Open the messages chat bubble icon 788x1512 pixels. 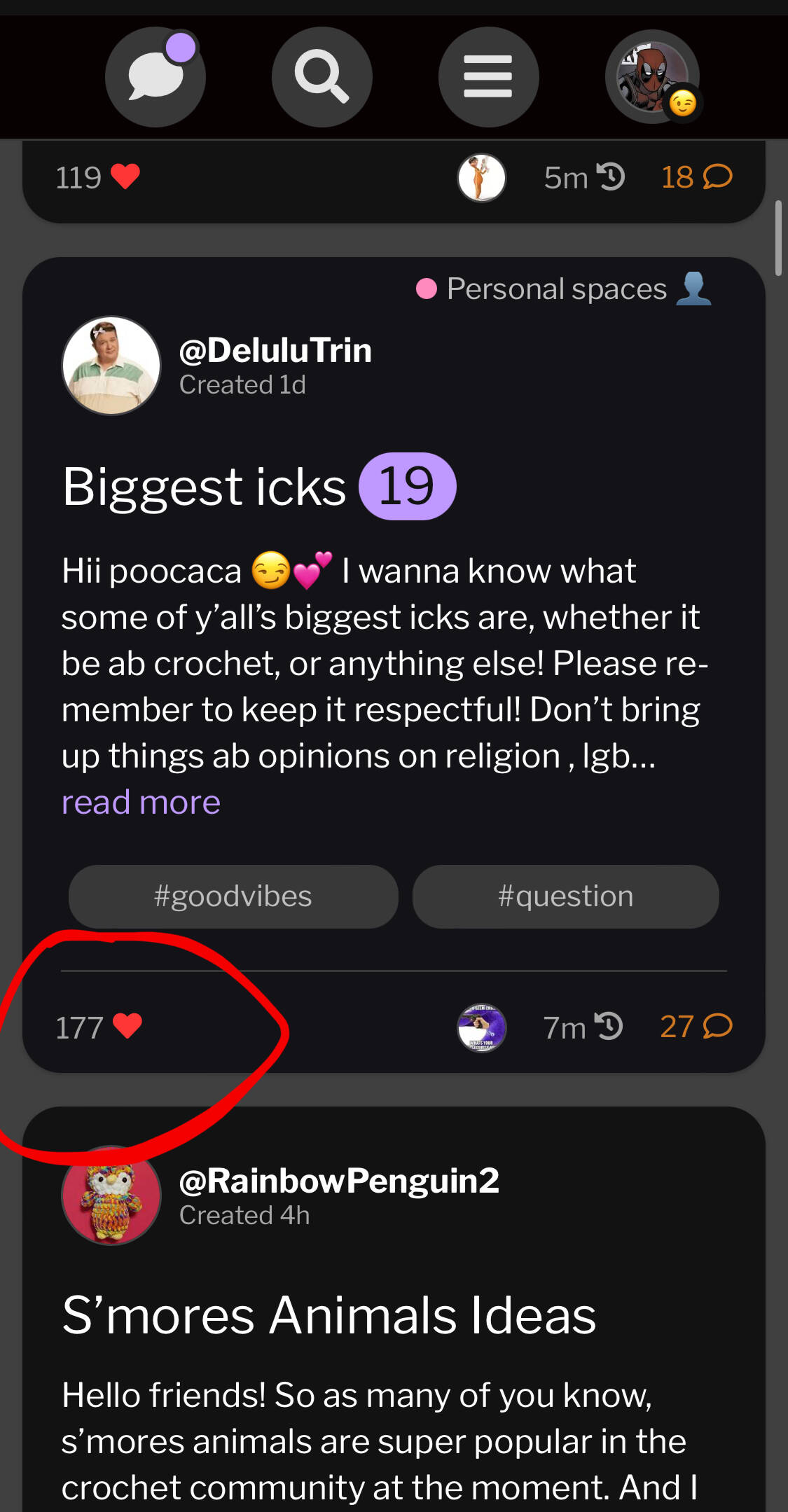155,78
